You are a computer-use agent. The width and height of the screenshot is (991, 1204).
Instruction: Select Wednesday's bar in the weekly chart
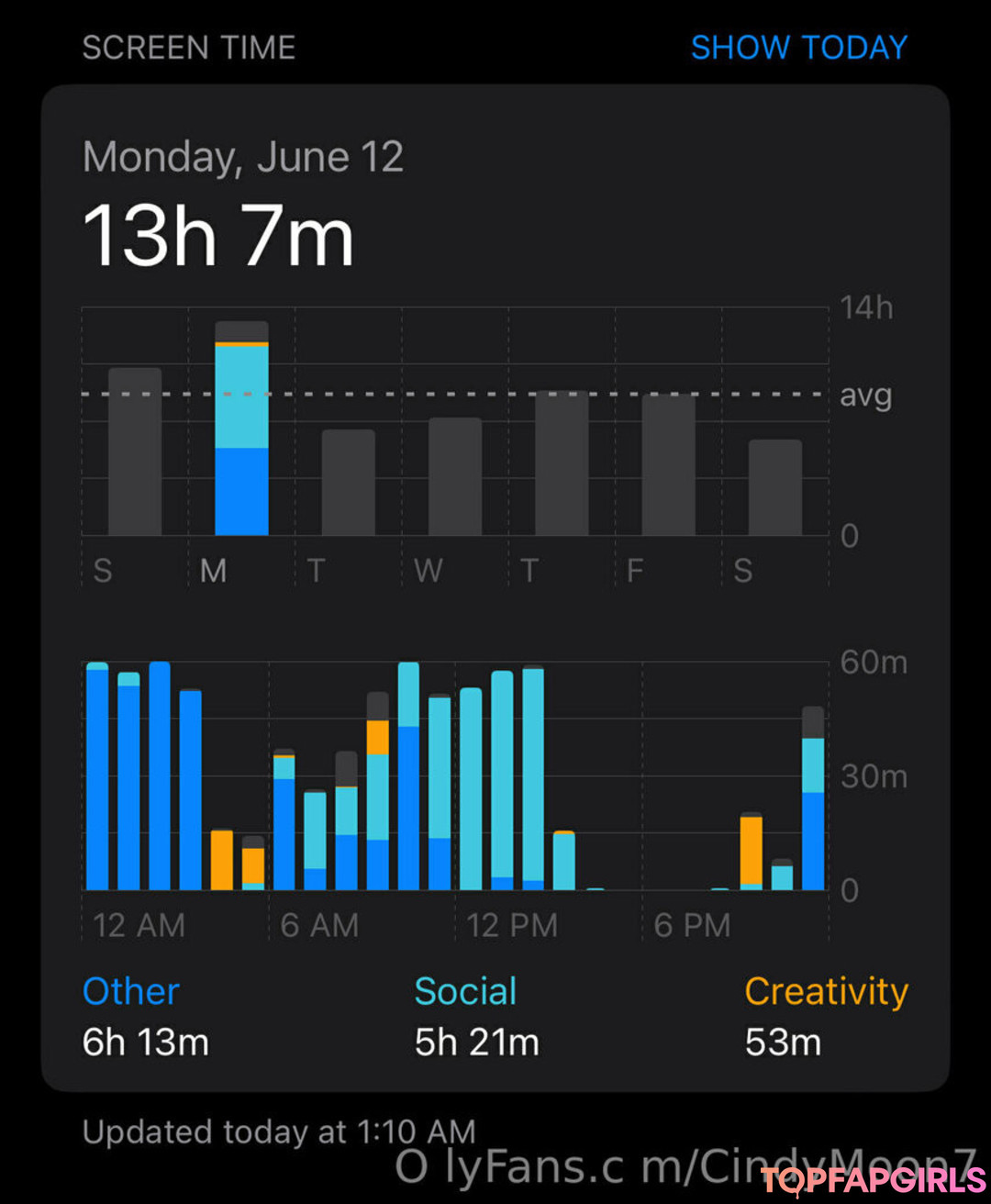pyautogui.click(x=455, y=476)
